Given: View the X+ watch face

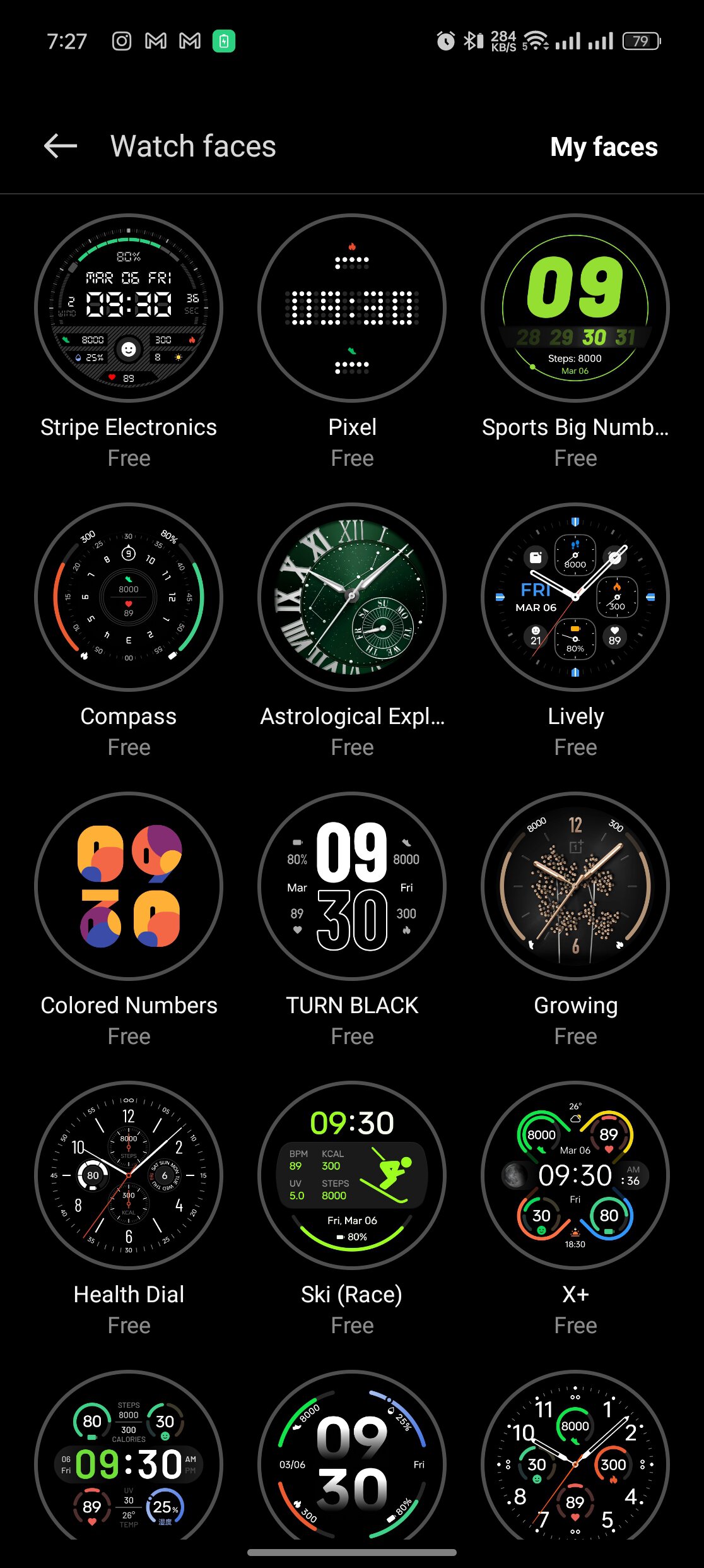Looking at the screenshot, I should [575, 1175].
